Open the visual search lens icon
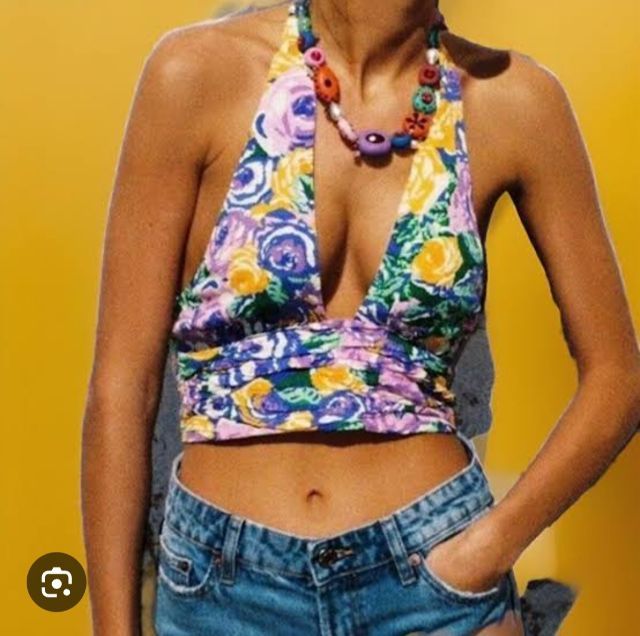Image resolution: width=640 pixels, height=636 pixels. click(x=56, y=582)
